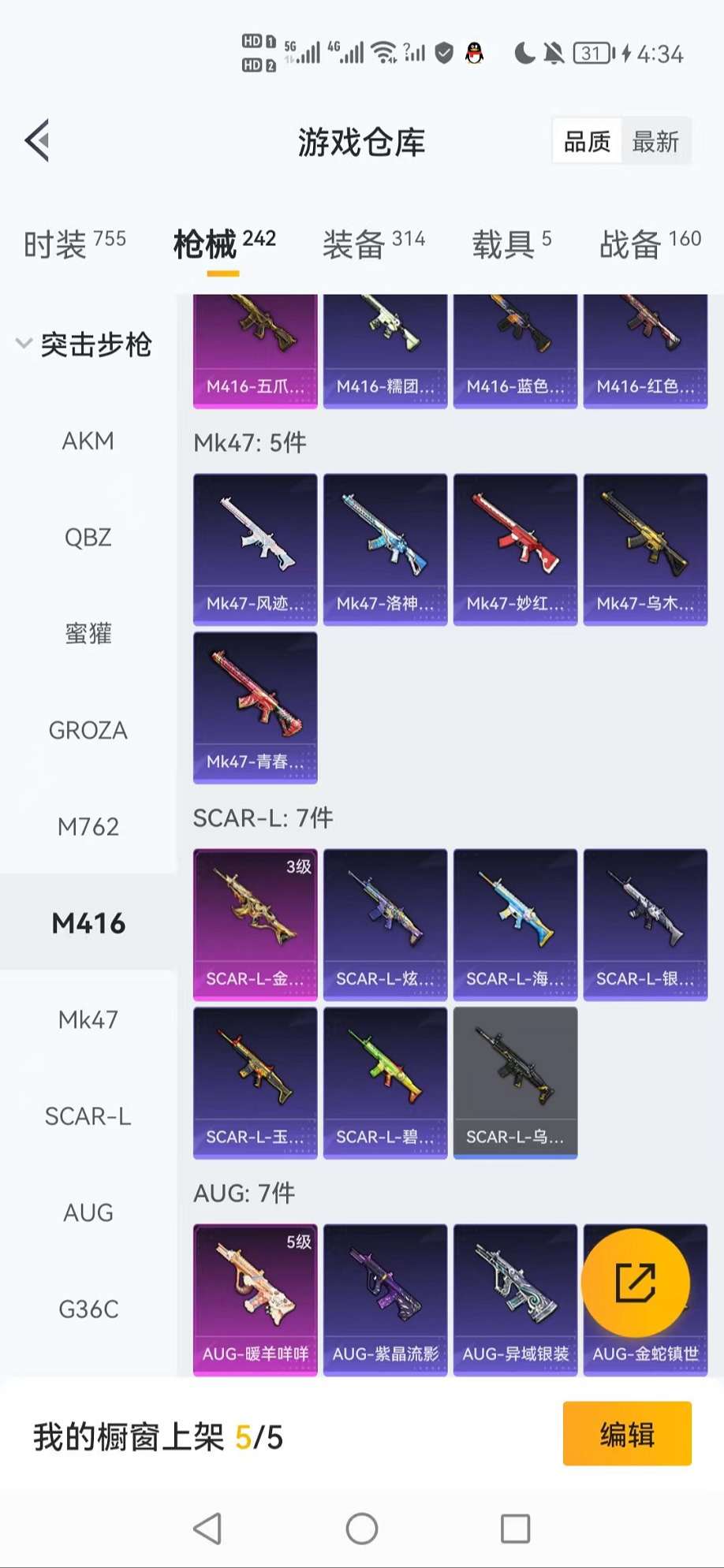Collapse the 突击步枪 category
The image size is (724, 1568).
click(x=24, y=344)
